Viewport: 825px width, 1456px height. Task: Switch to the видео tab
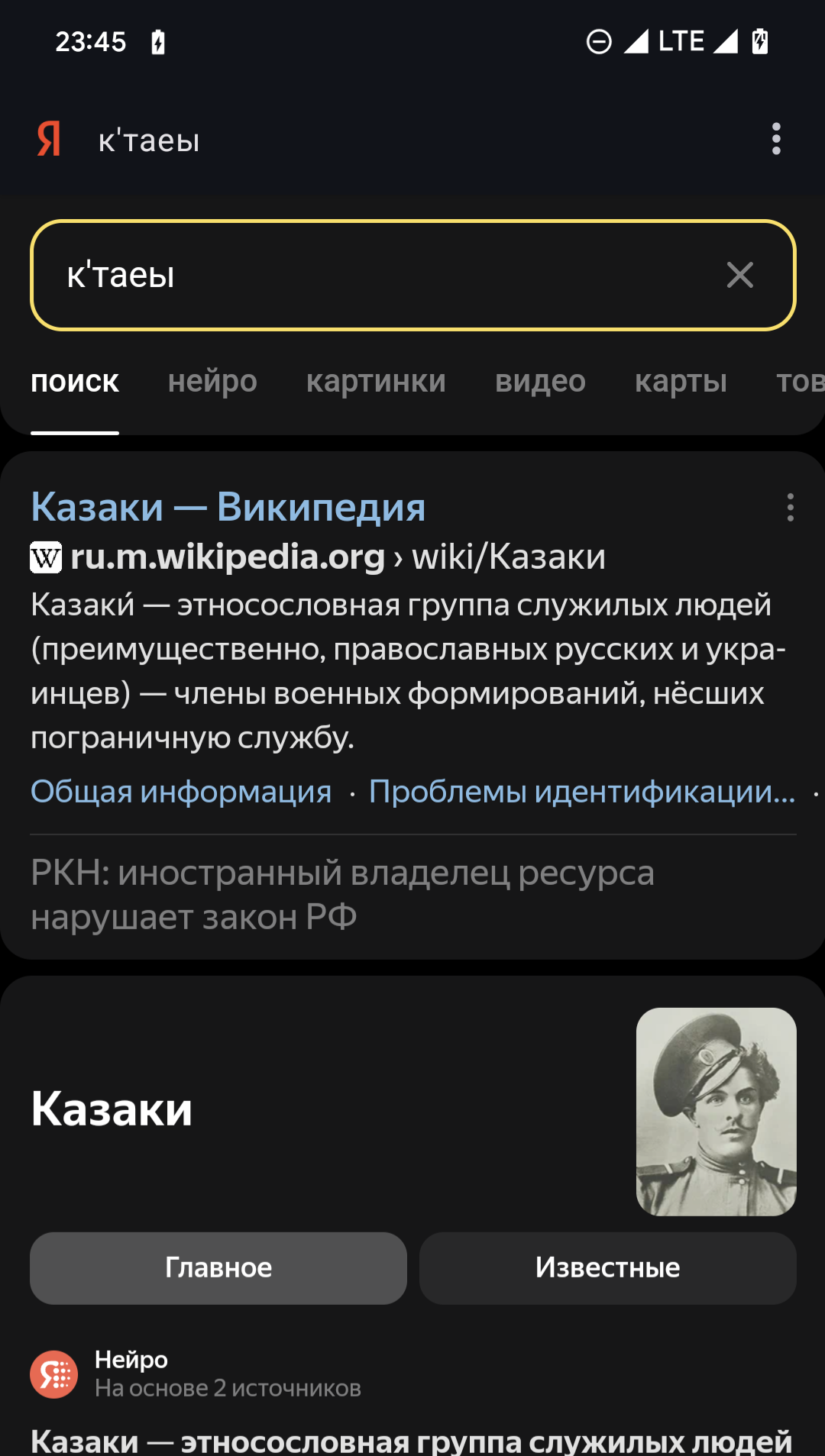[540, 381]
